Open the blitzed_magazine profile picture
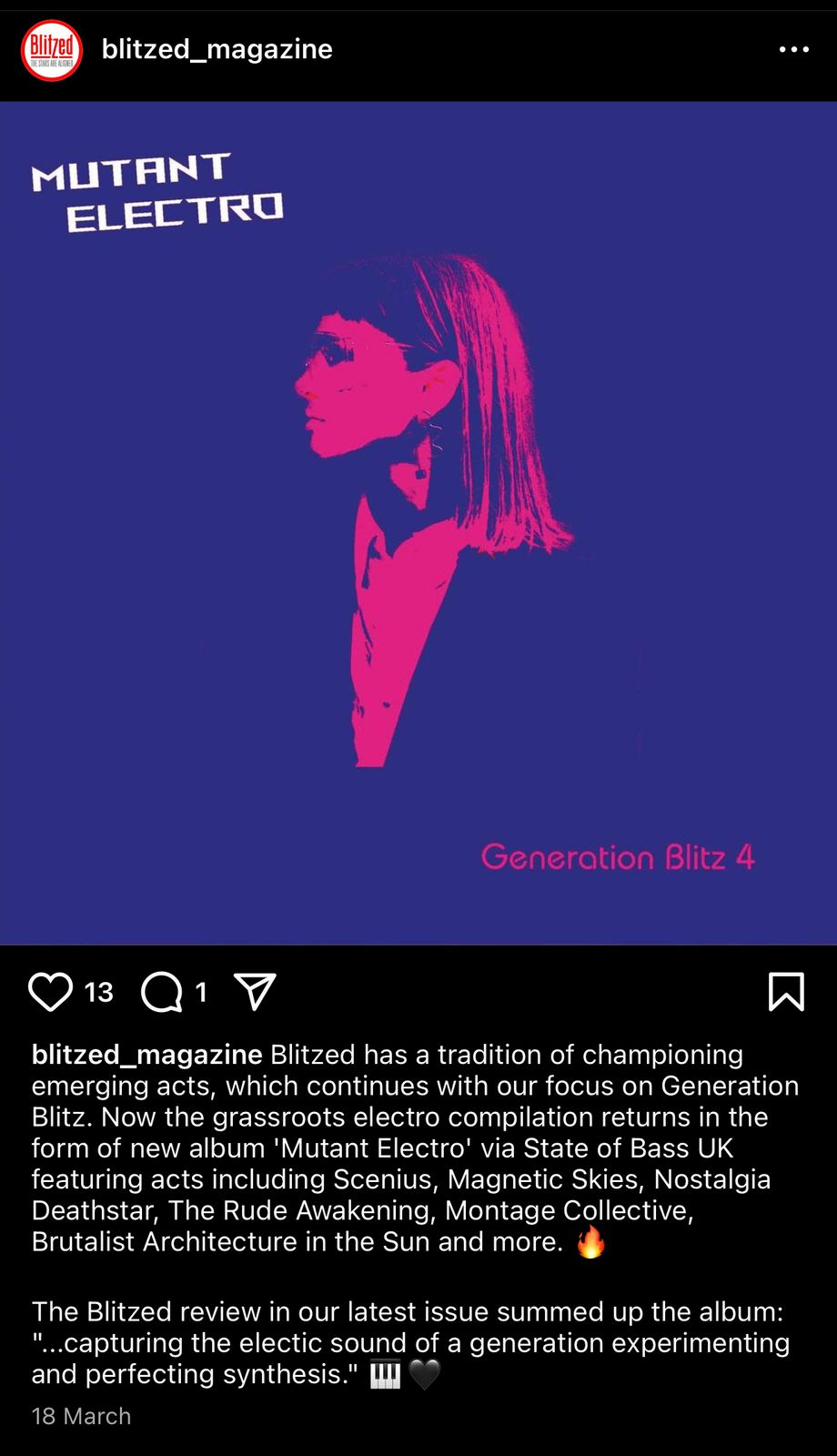837x1456 pixels. click(52, 50)
